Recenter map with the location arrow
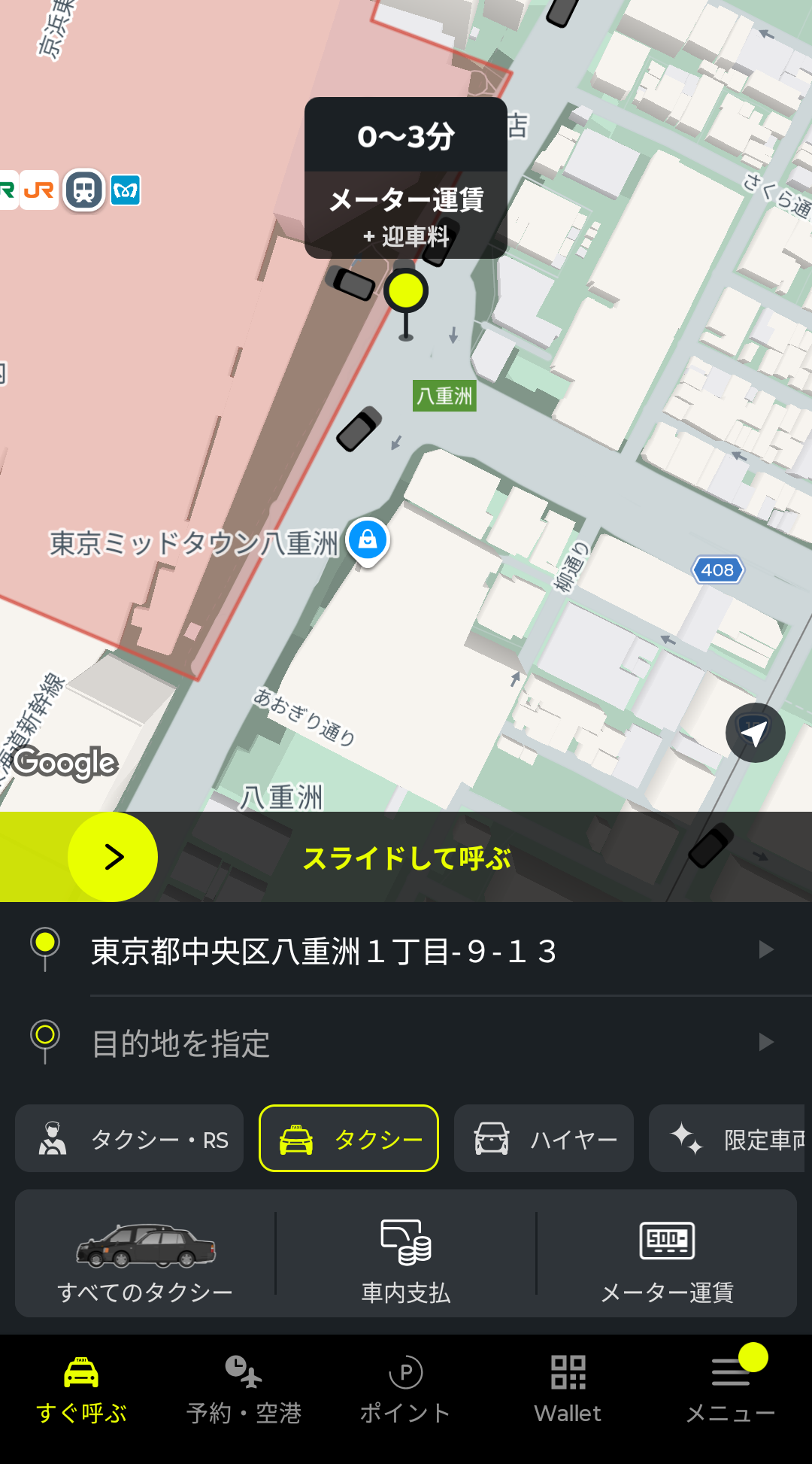 point(755,733)
